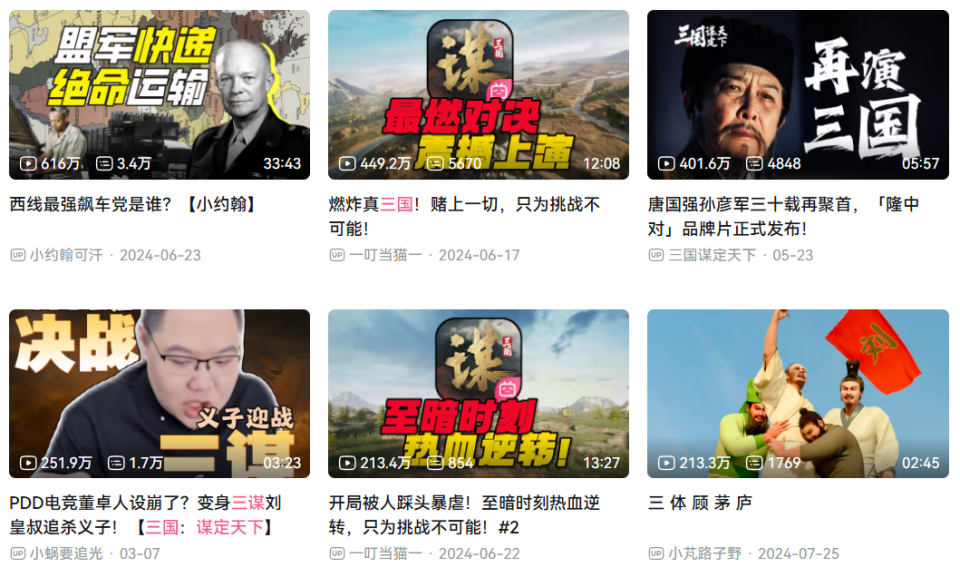Open the 唐国强孙彦军三十载再聚首 video
Screen dimensions: 960x577
(797, 95)
